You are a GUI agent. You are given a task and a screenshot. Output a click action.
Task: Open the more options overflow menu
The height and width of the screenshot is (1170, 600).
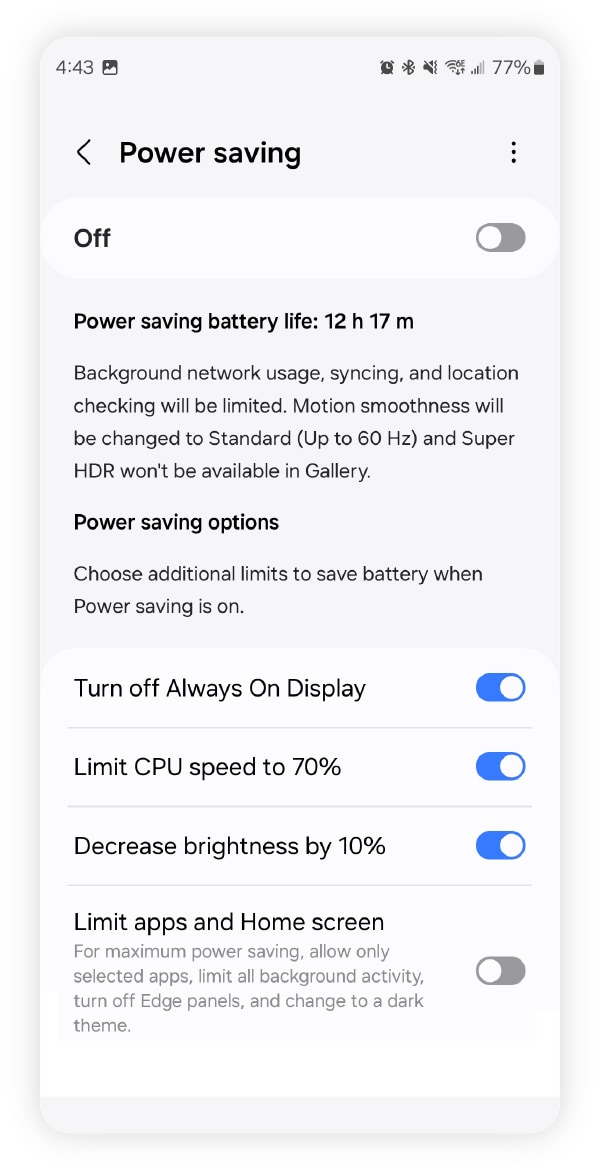click(x=513, y=153)
